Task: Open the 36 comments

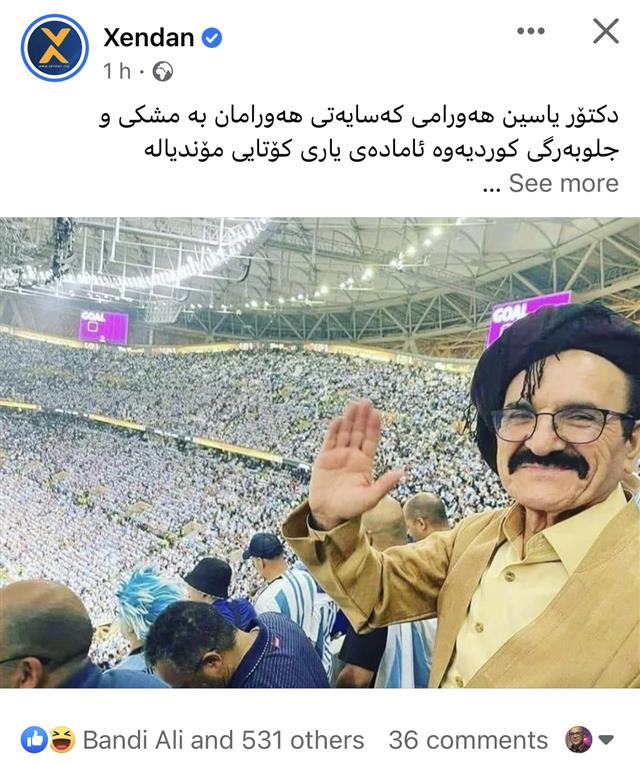Action: [x=468, y=740]
